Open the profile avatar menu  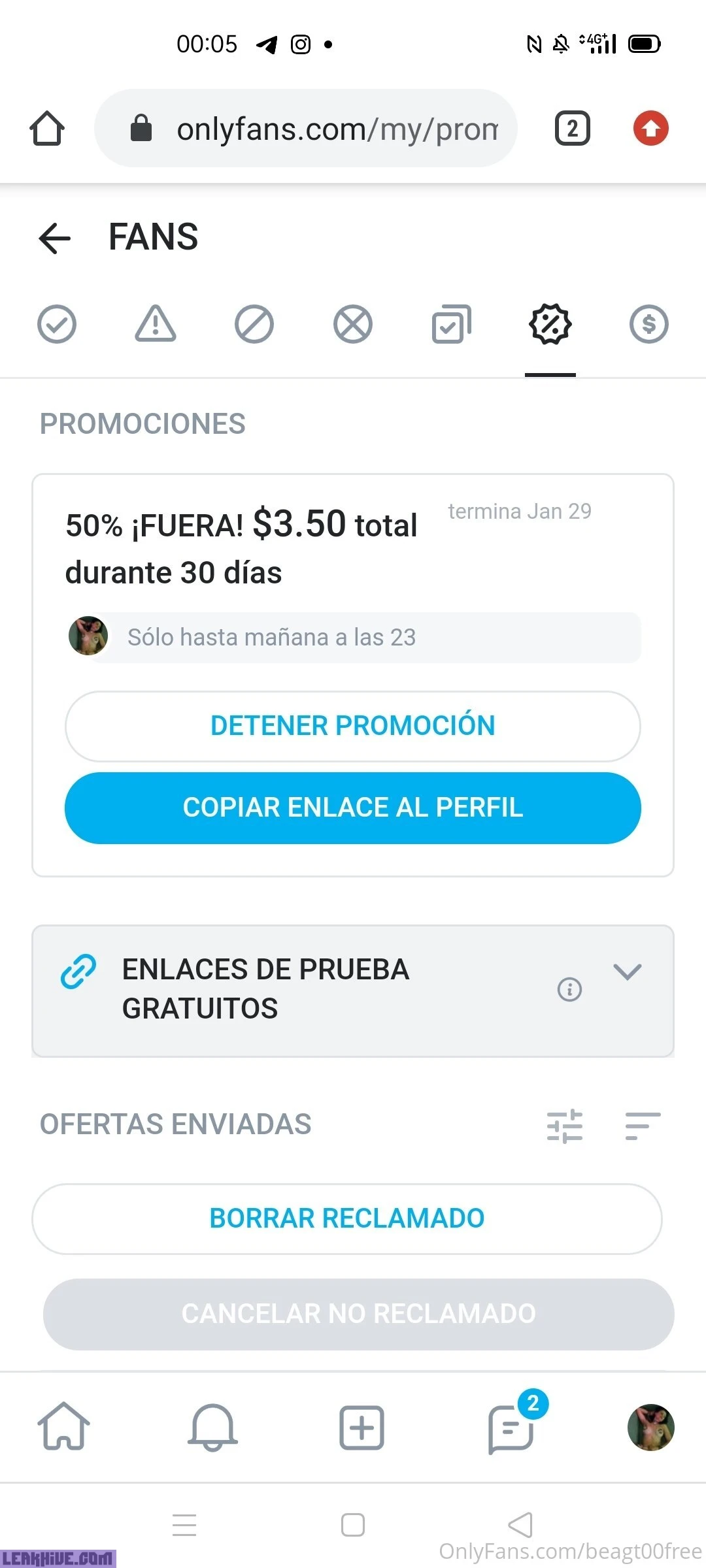[x=650, y=1427]
